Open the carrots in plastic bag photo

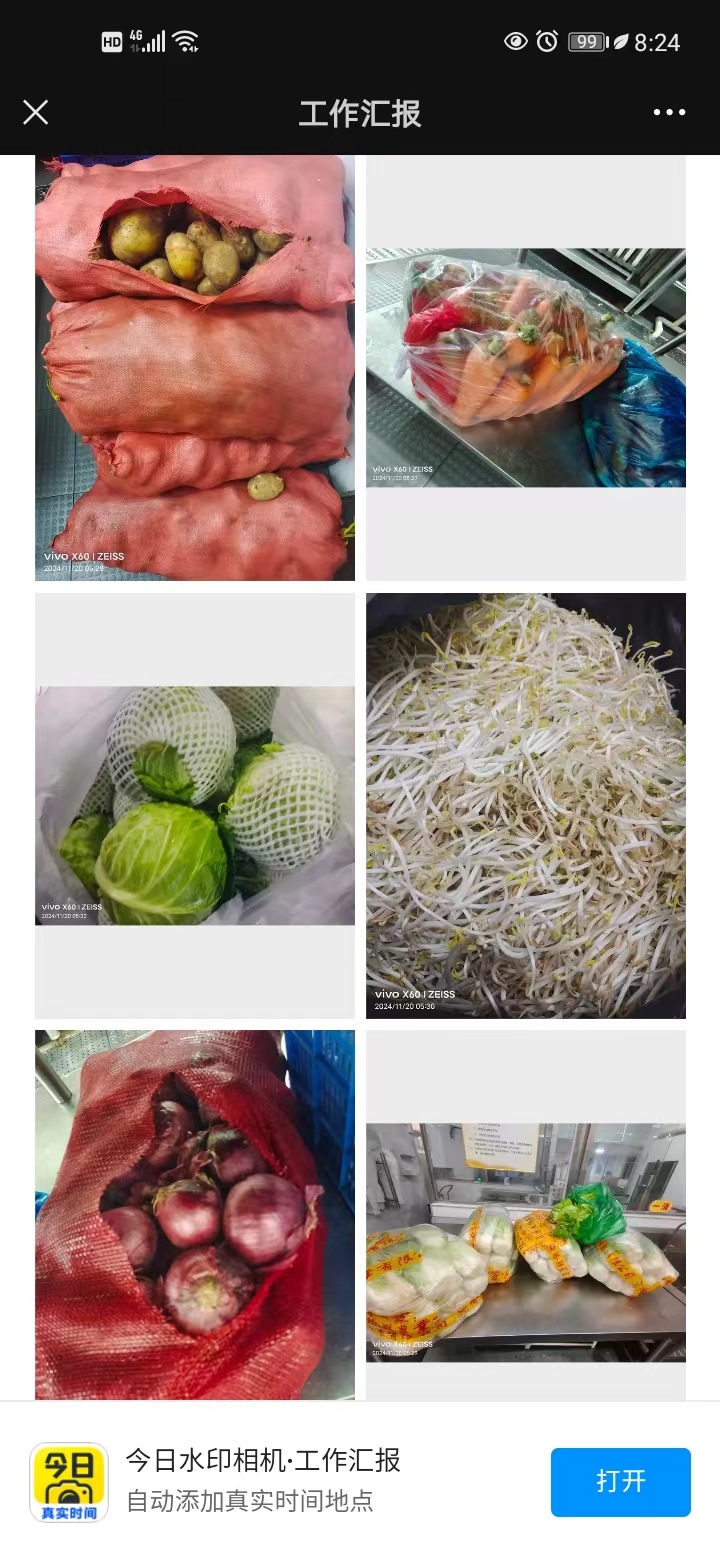526,368
